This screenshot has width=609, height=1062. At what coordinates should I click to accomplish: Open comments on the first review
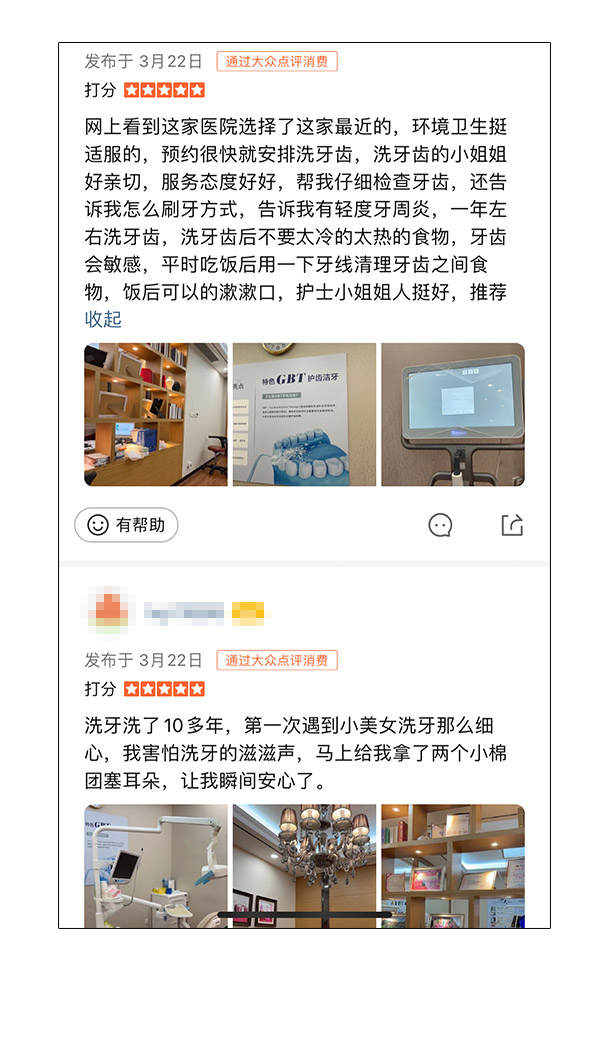pyautogui.click(x=440, y=525)
